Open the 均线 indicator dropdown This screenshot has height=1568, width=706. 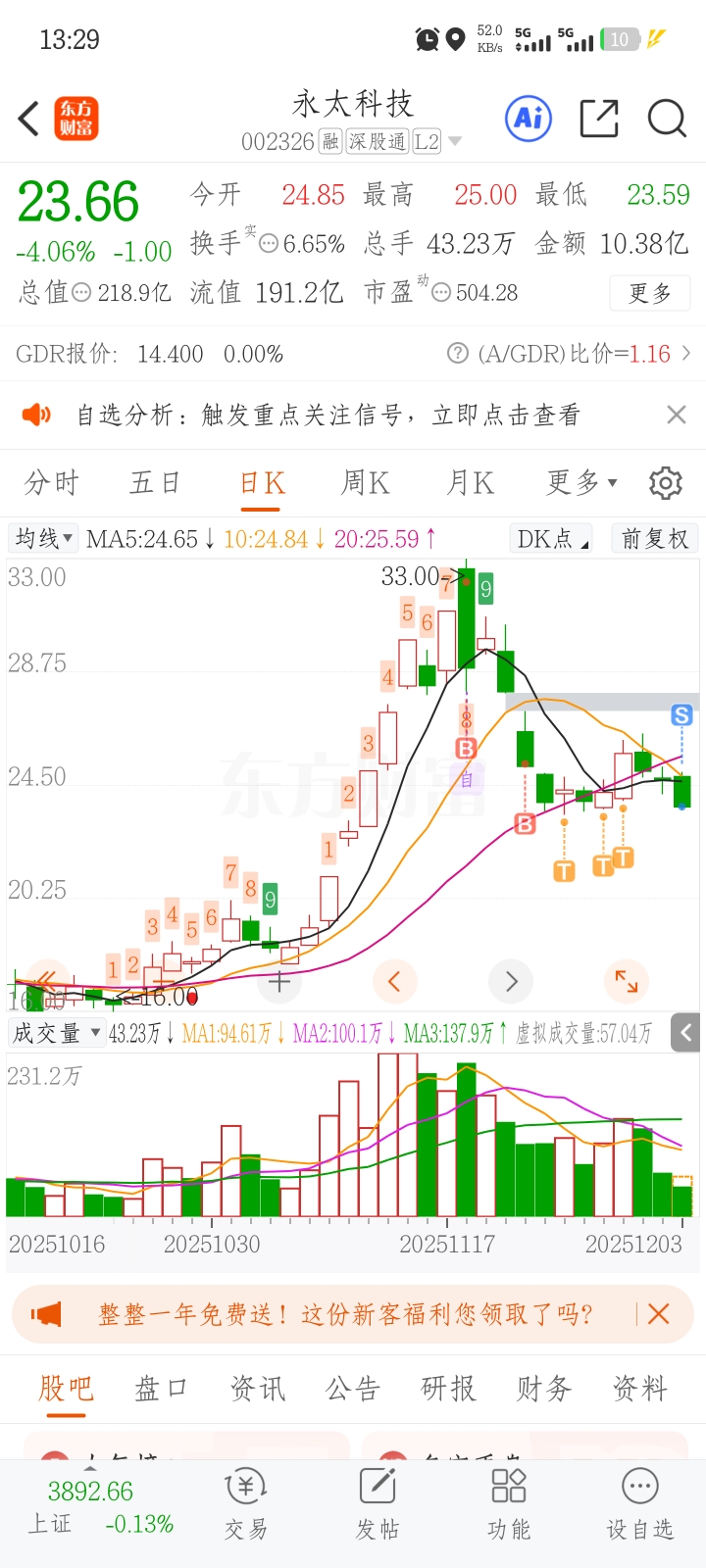click(x=43, y=538)
